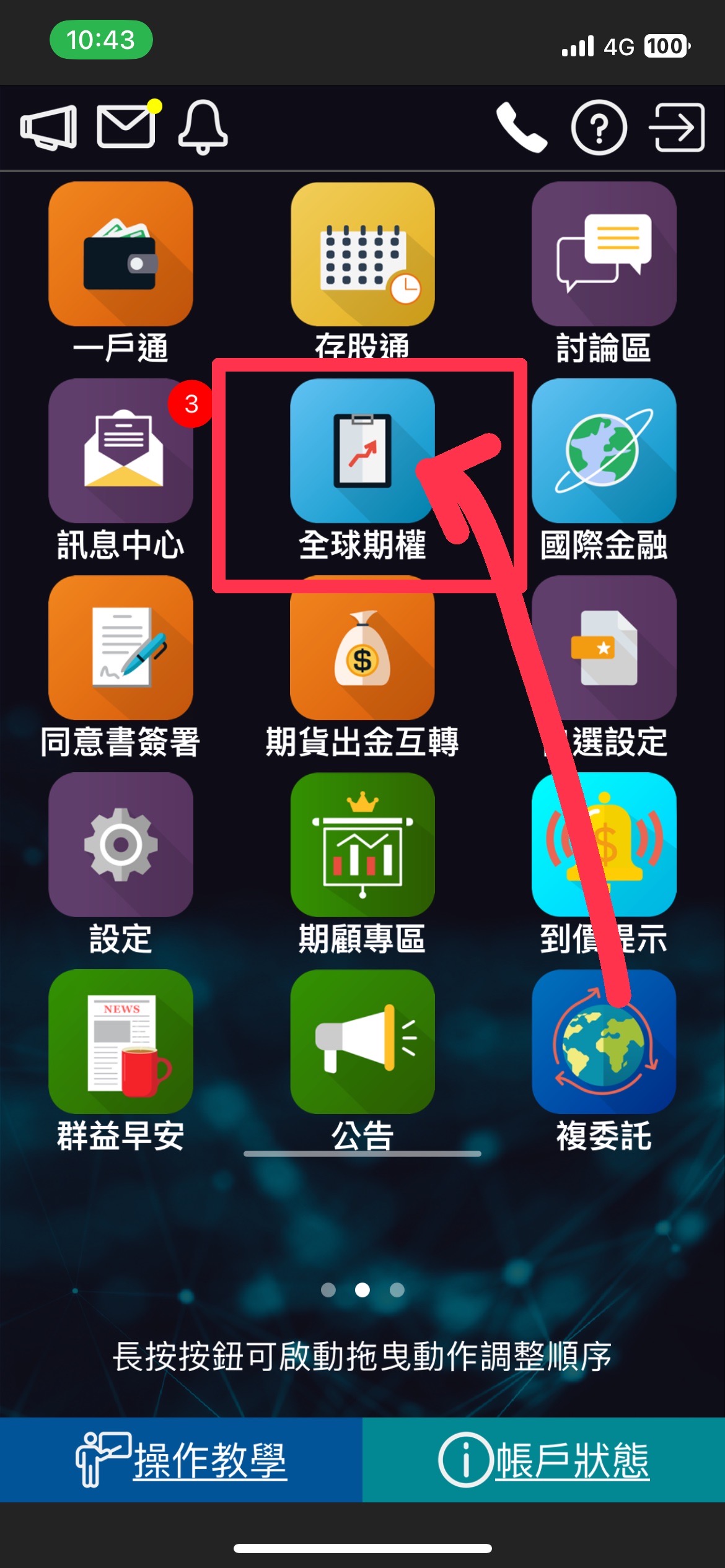This screenshot has height=1568, width=725.
Task: Open 存股通 calendar tile
Action: point(362,255)
